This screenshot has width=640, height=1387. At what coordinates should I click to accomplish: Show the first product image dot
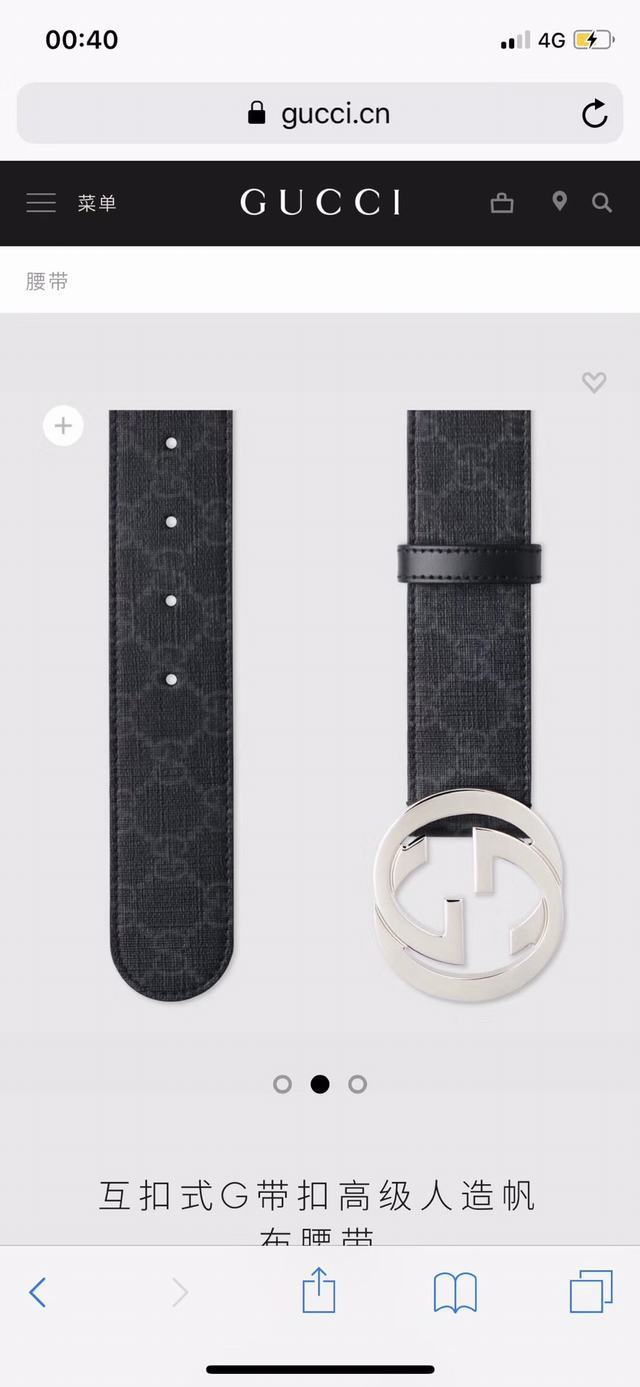(282, 1084)
